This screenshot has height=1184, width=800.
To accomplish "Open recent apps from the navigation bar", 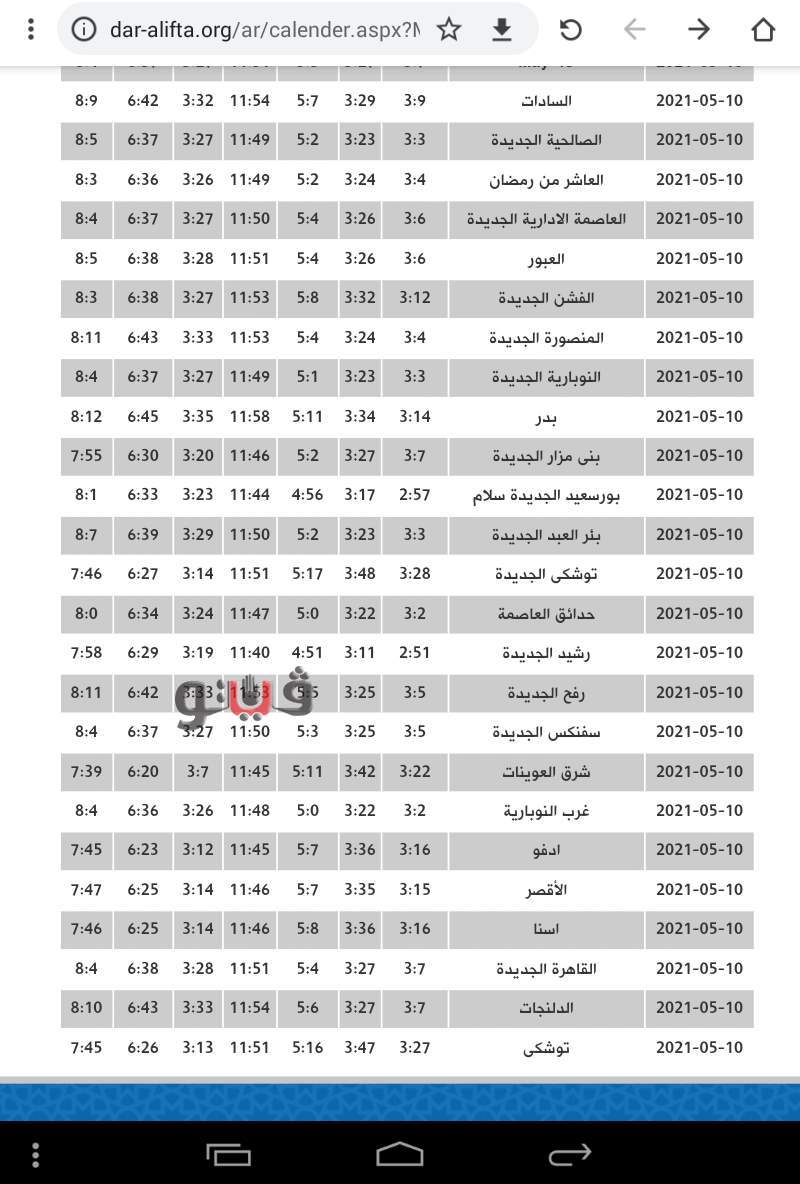I will click(228, 1154).
